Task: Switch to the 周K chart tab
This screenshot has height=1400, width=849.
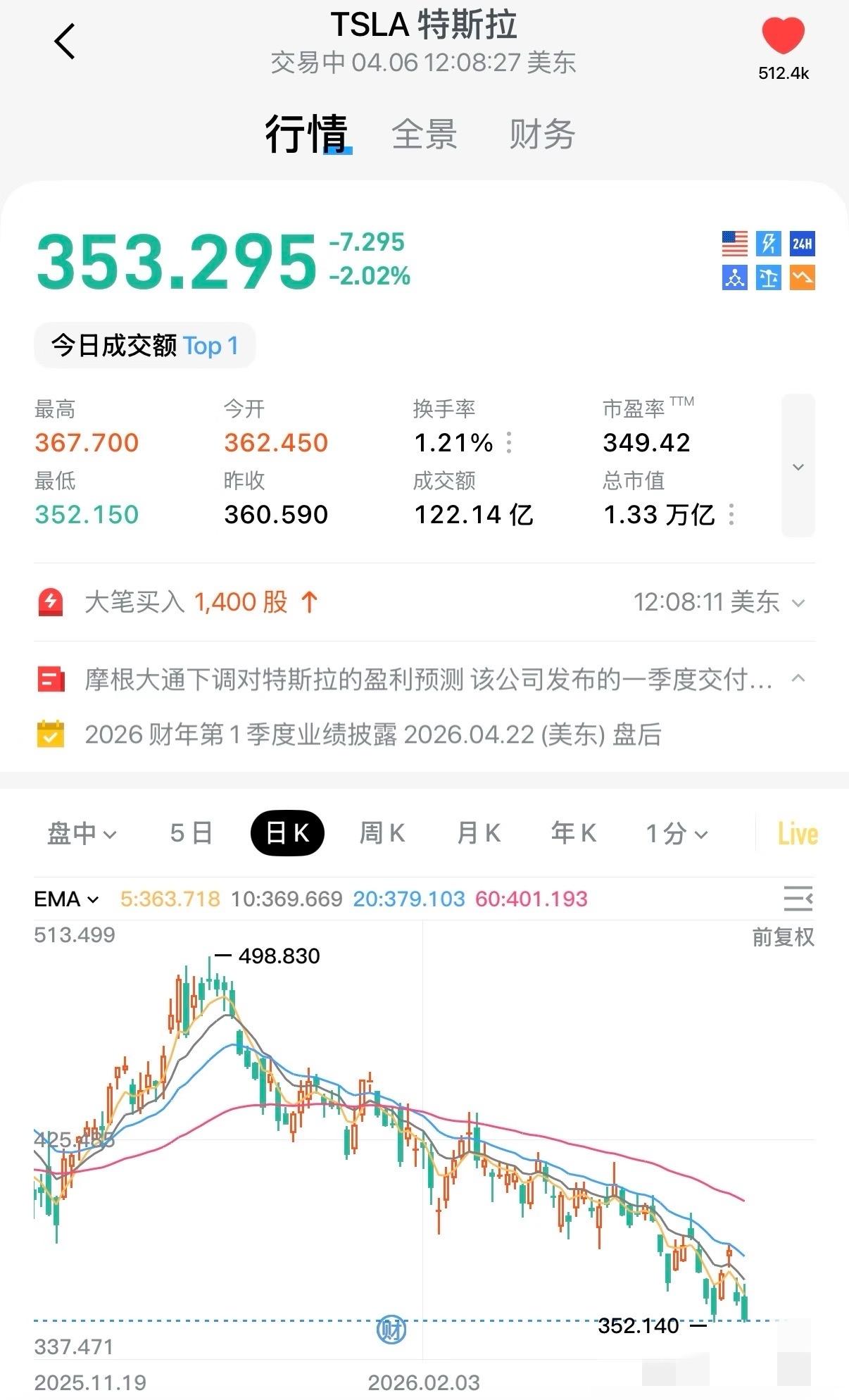Action: (381, 832)
